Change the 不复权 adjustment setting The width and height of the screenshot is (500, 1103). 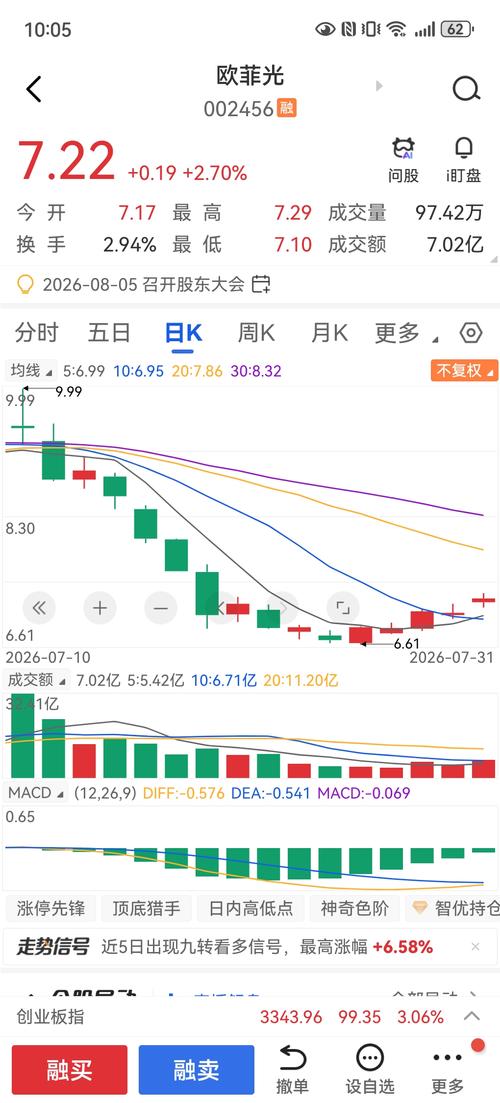(x=465, y=370)
